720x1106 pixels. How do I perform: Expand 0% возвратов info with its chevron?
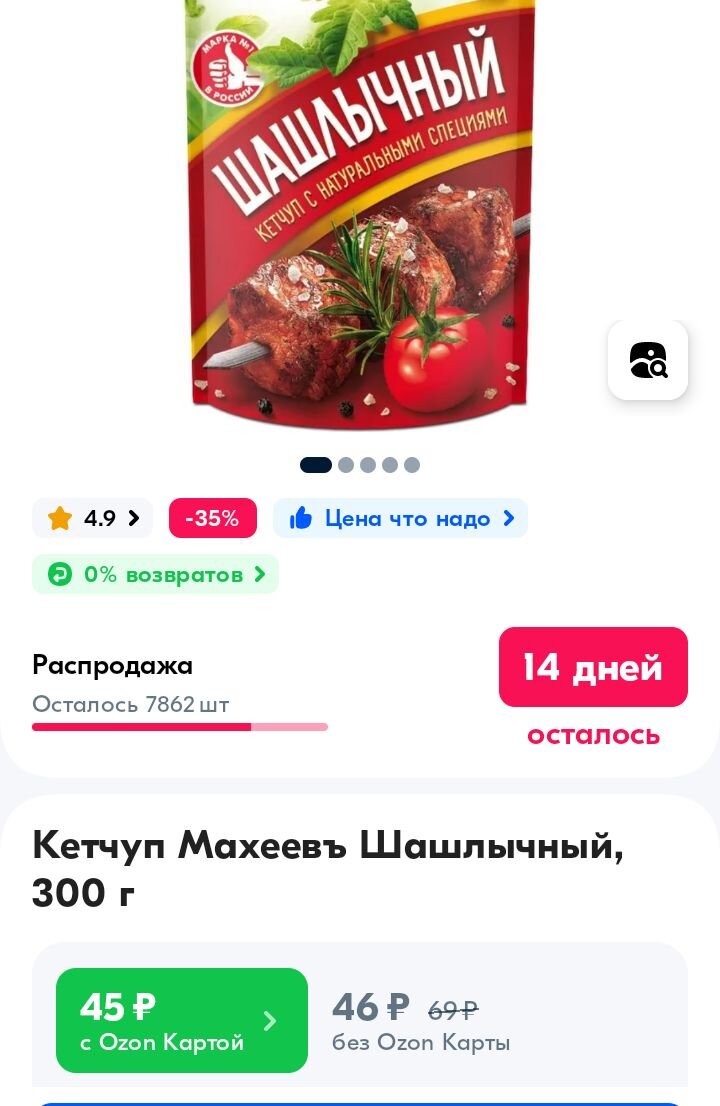click(x=259, y=574)
